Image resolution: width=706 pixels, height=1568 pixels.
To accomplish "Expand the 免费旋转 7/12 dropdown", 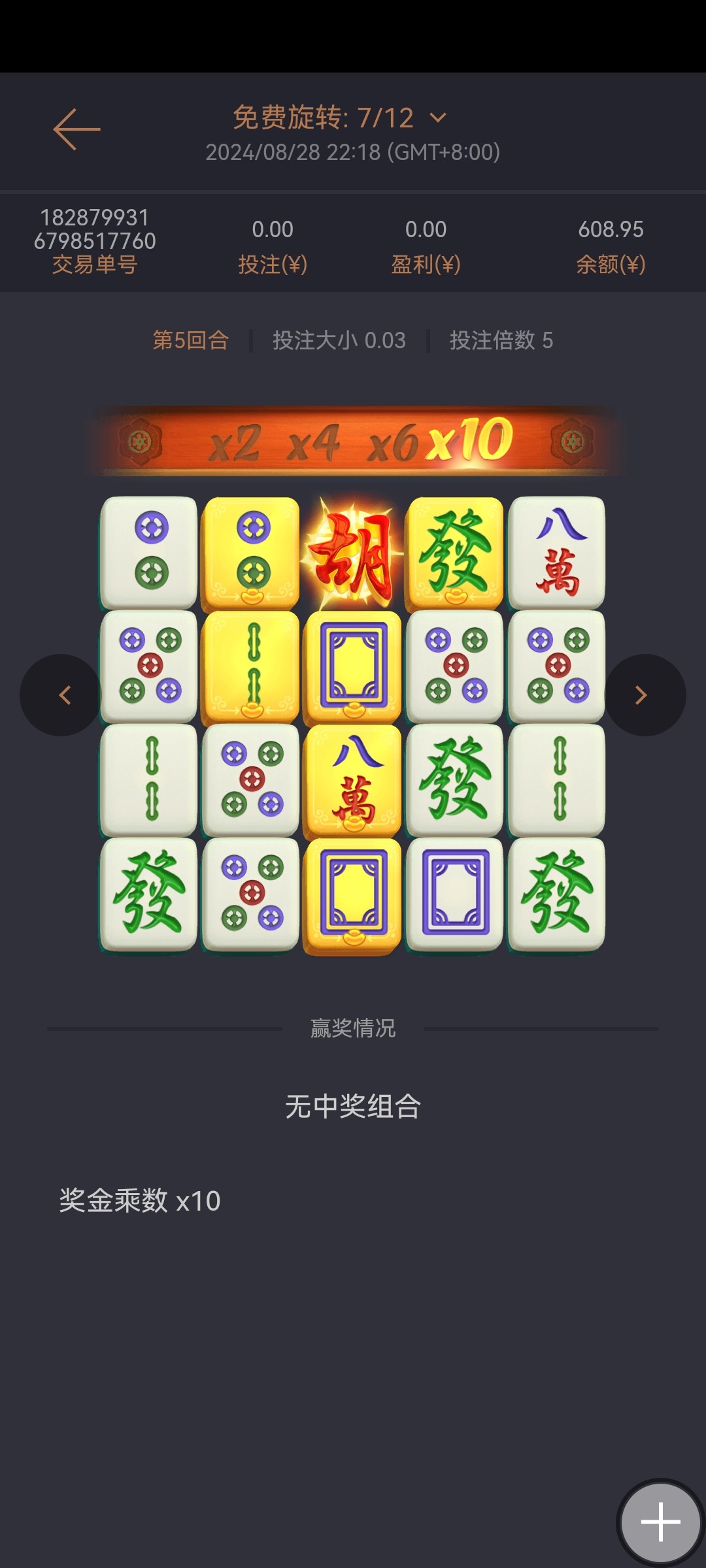I will point(438,118).
